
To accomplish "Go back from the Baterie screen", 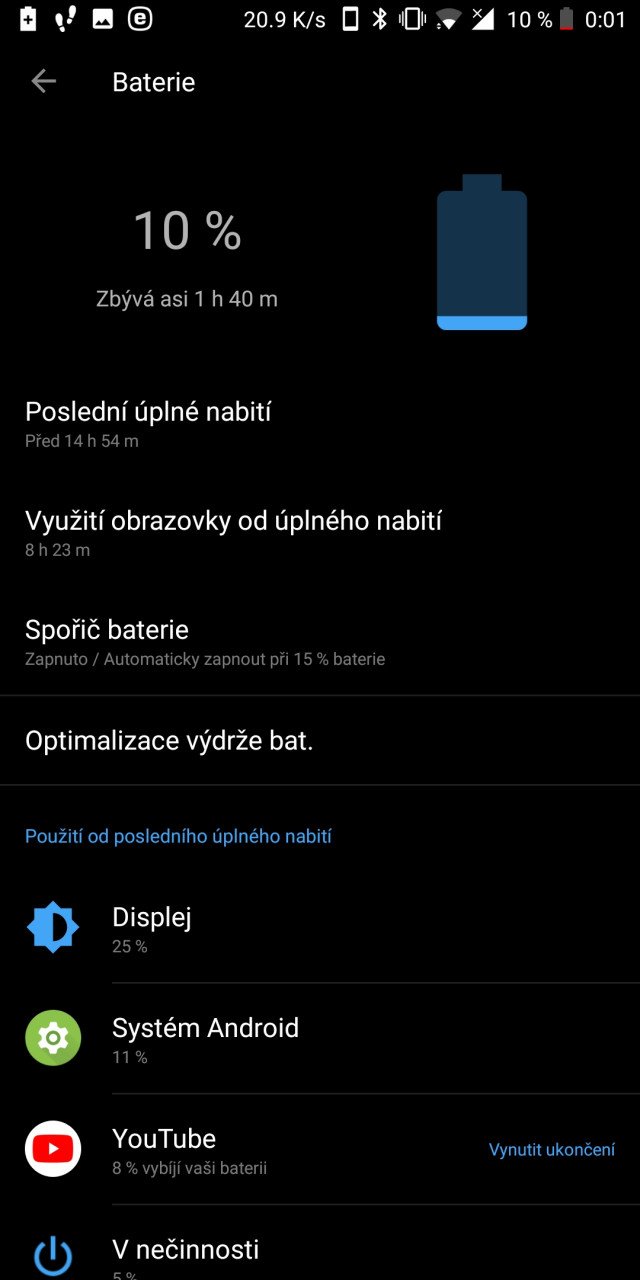I will point(43,82).
